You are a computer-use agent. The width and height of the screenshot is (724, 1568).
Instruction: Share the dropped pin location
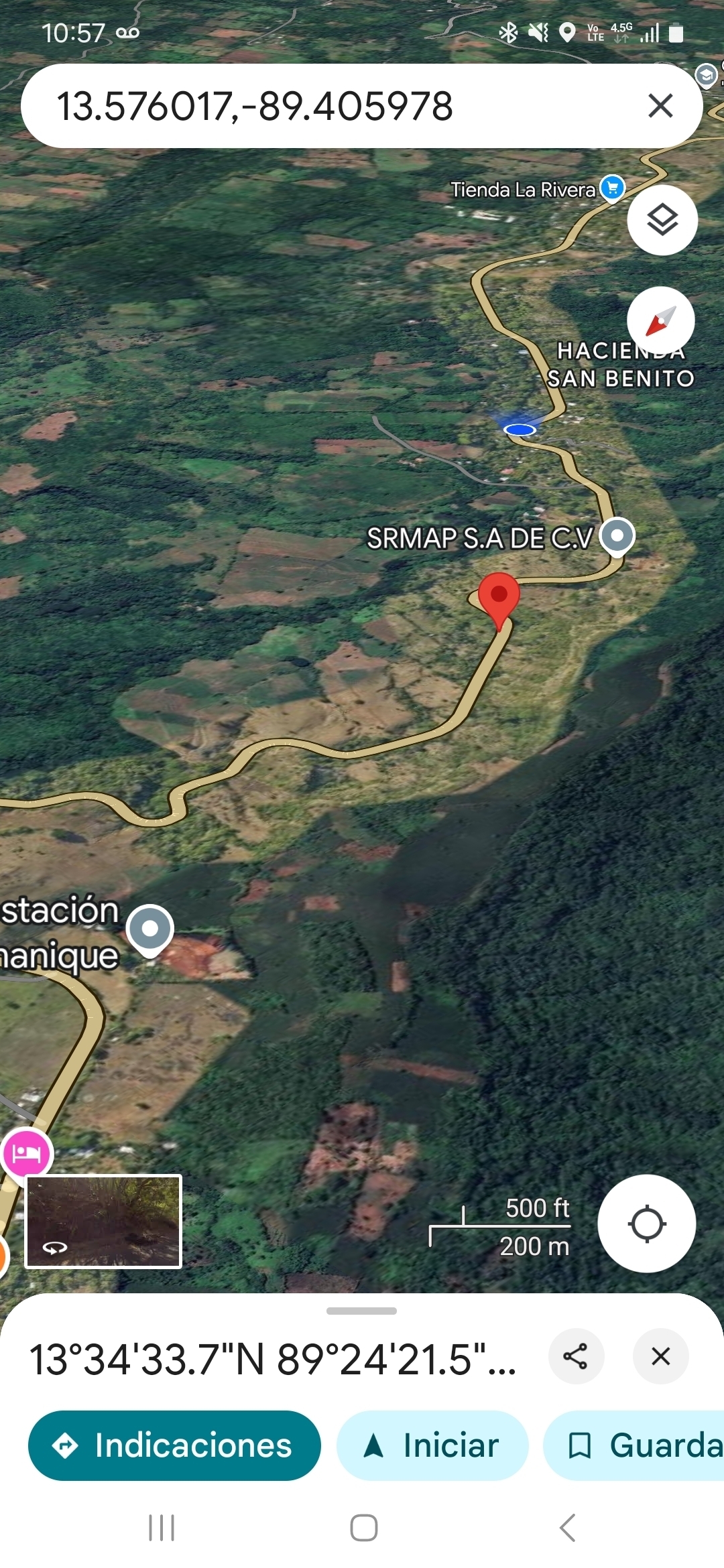pyautogui.click(x=575, y=1356)
